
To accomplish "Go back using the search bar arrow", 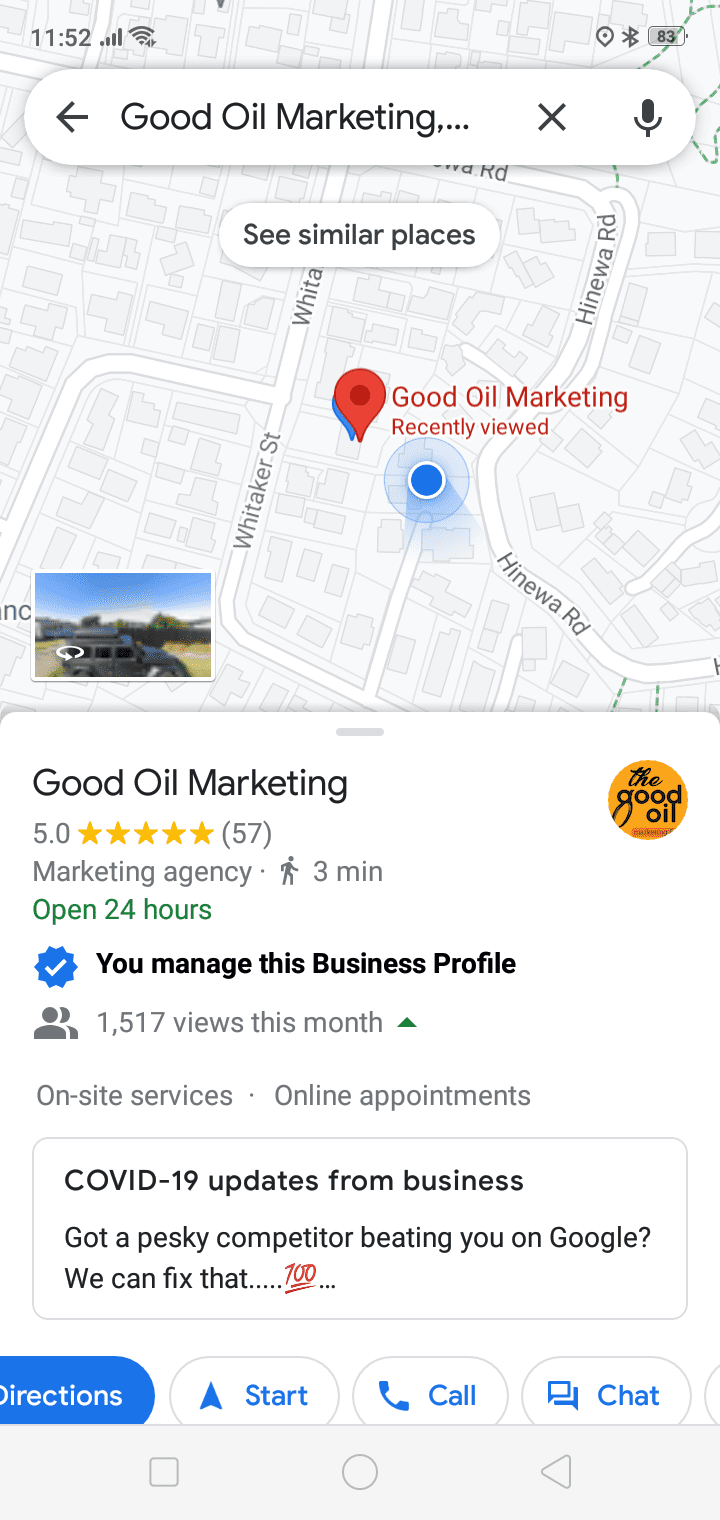I will coord(72,118).
